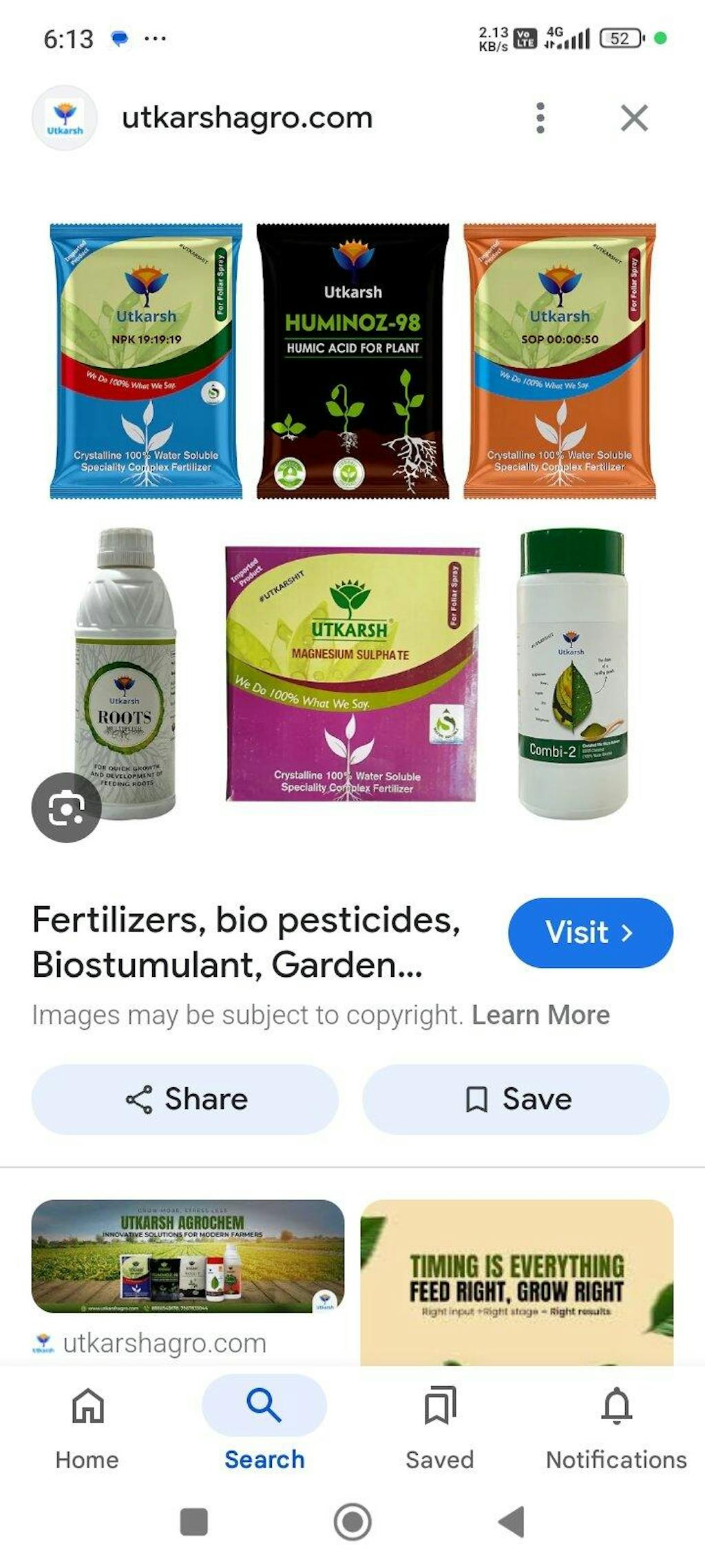Search this image with Google Lens
Viewport: 705px width, 1568px height.
(x=66, y=807)
